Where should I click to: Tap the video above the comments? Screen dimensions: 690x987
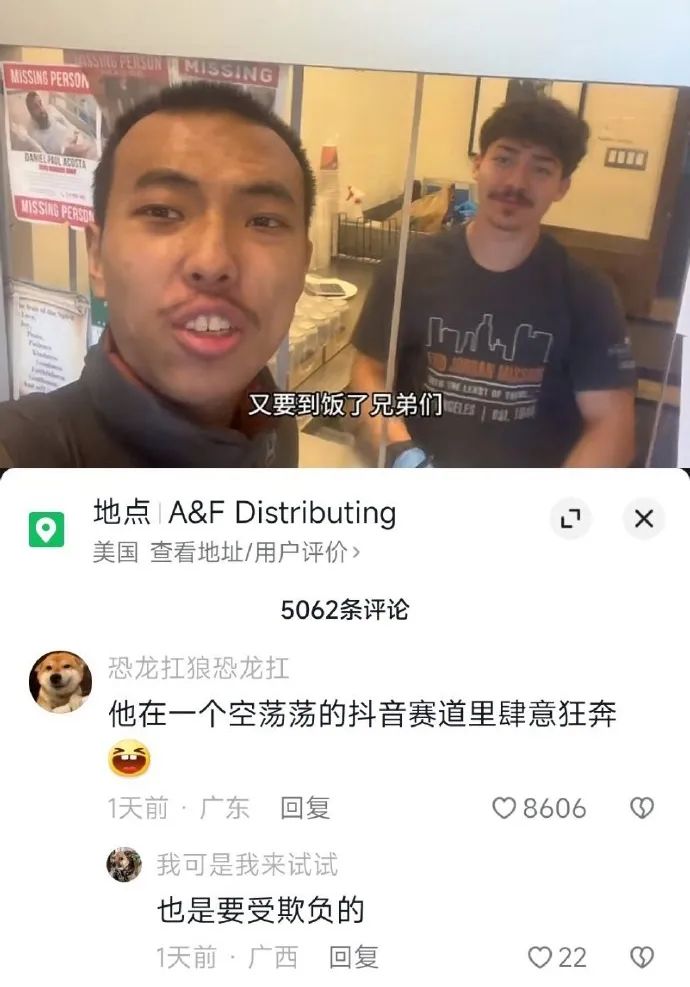[345, 250]
